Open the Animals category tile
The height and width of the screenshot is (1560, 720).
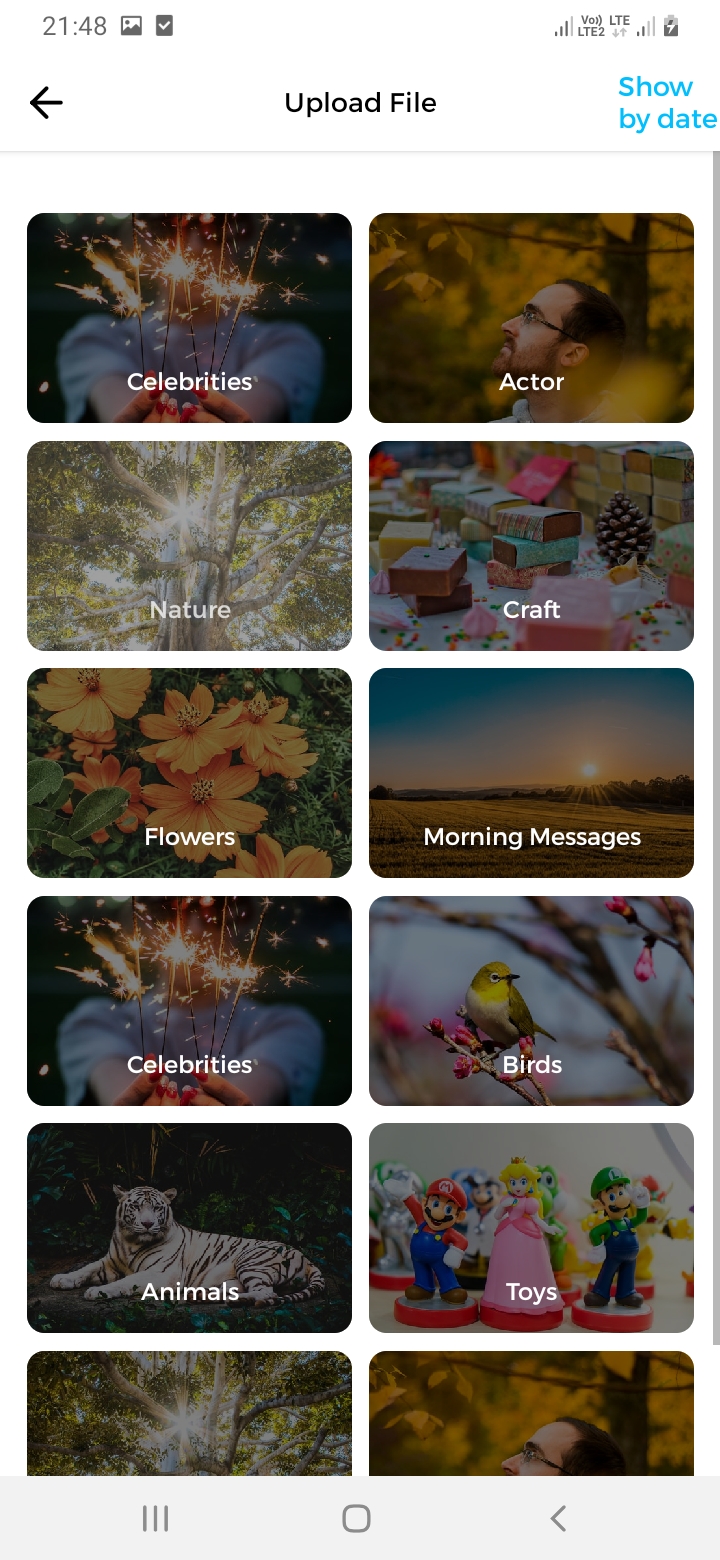click(189, 1228)
